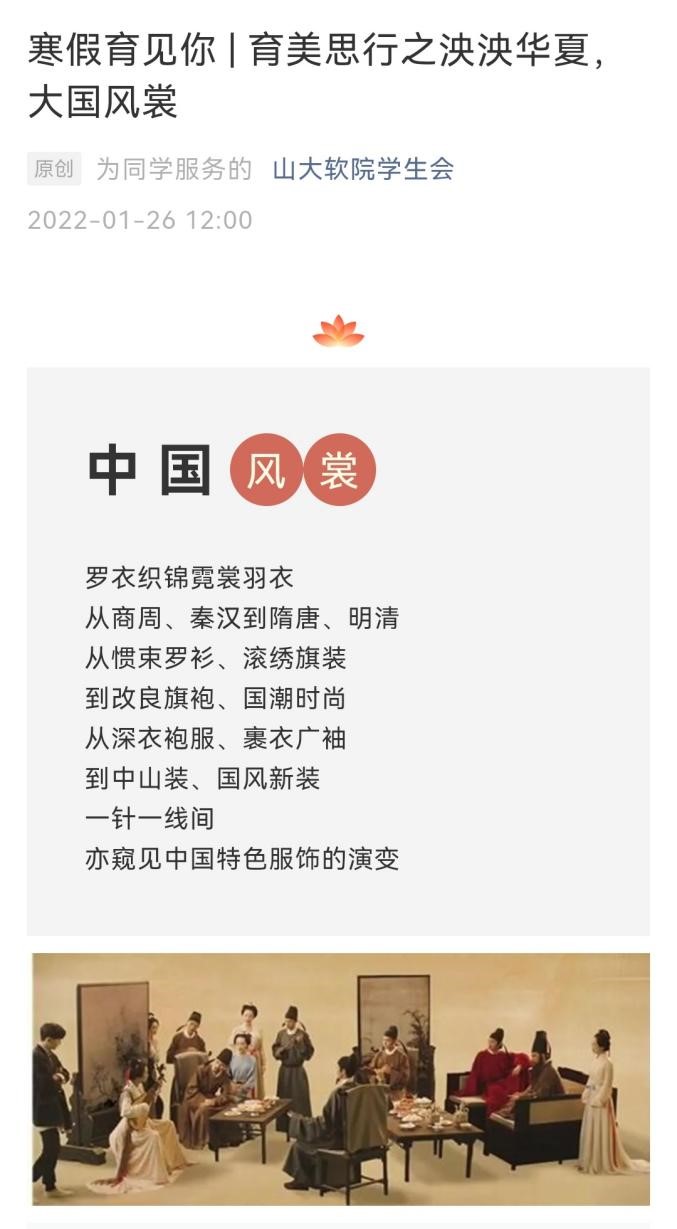Viewport: 677px width, 1229px height.
Task: Open the 山大软院学生会 account page
Action: pos(363,169)
